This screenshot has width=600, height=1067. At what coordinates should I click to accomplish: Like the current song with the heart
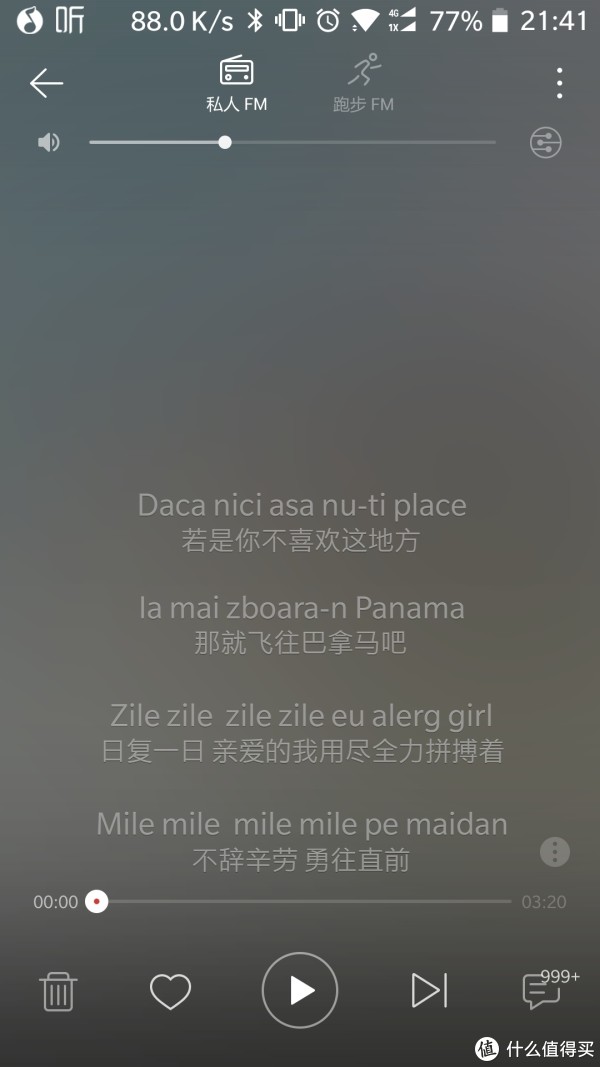[x=170, y=991]
